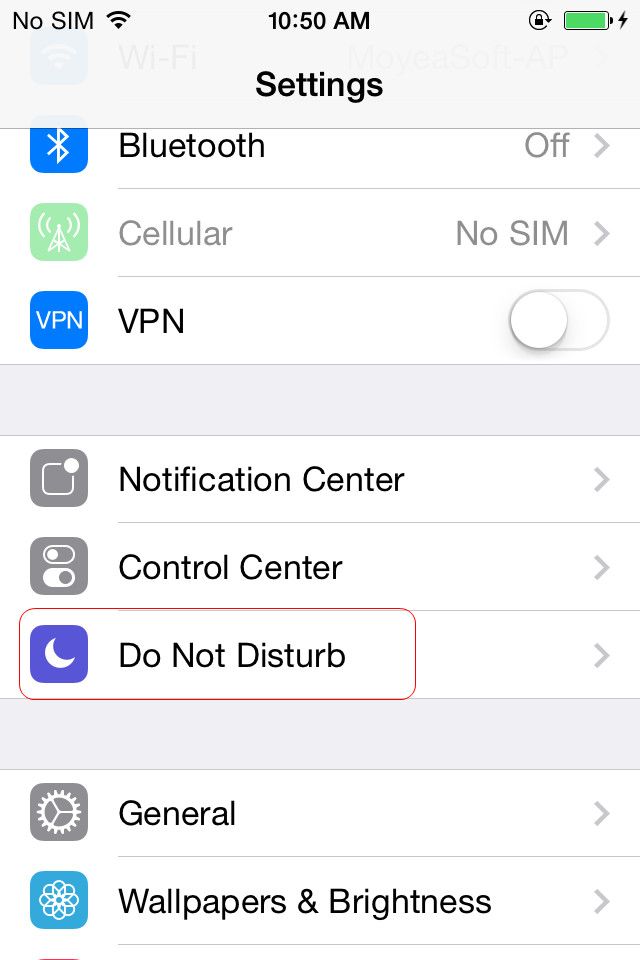640x960 pixels.
Task: Open Control Center settings
Action: coord(320,568)
